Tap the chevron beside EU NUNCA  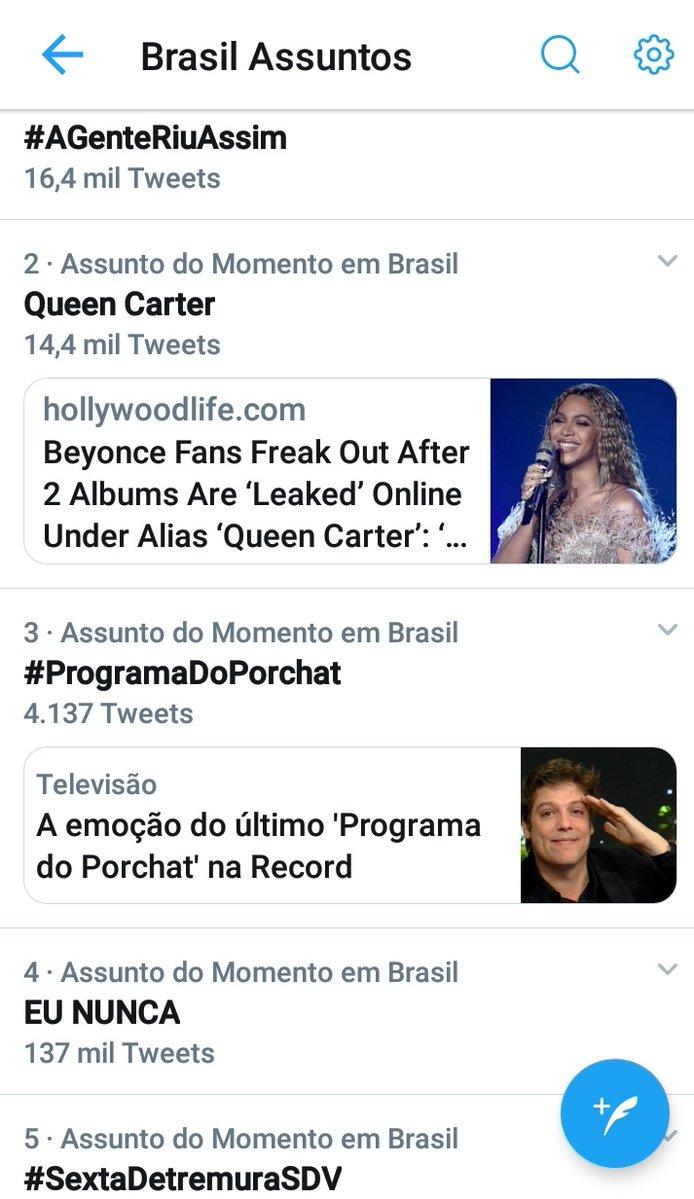667,969
